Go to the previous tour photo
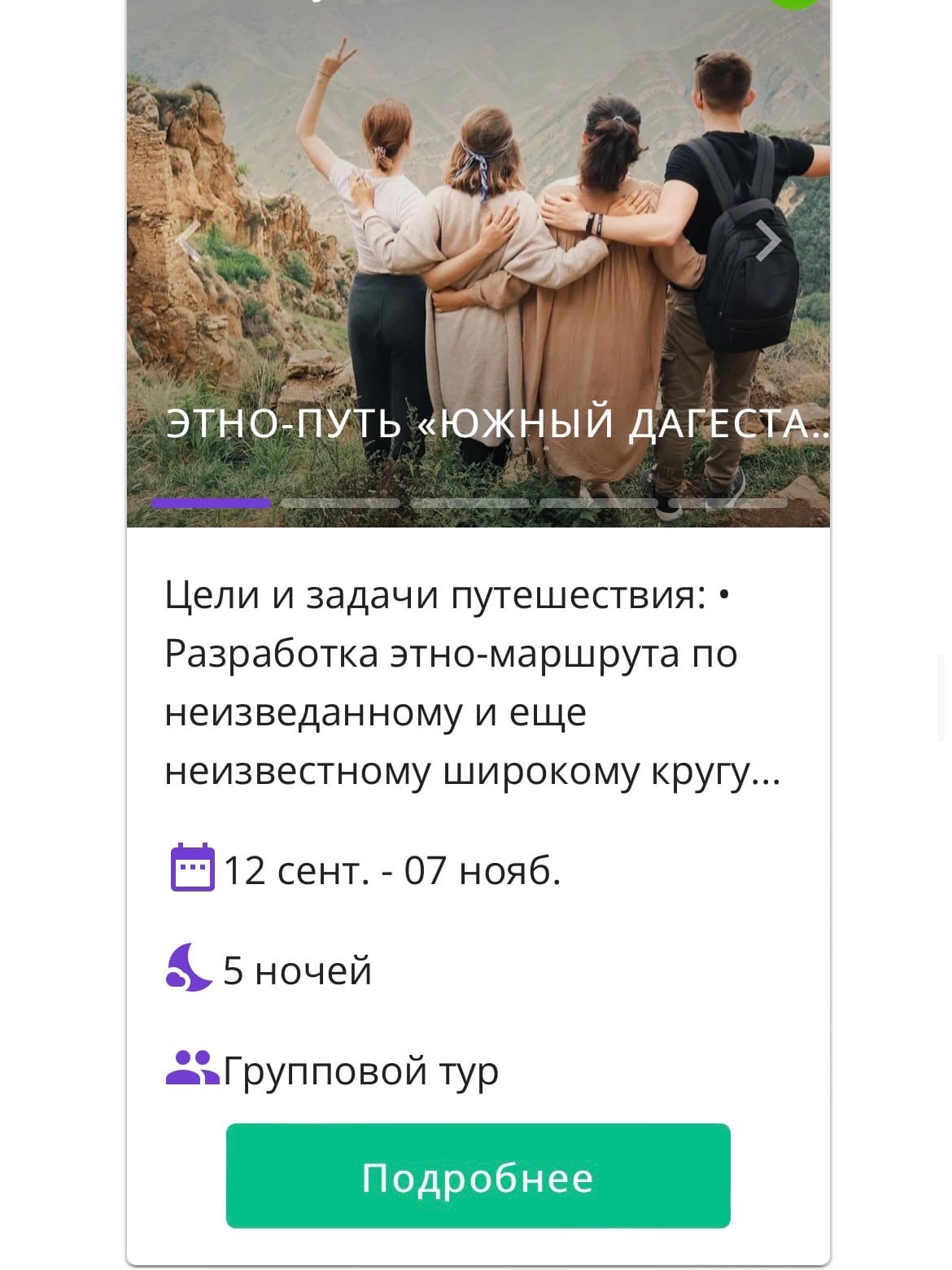 click(190, 241)
